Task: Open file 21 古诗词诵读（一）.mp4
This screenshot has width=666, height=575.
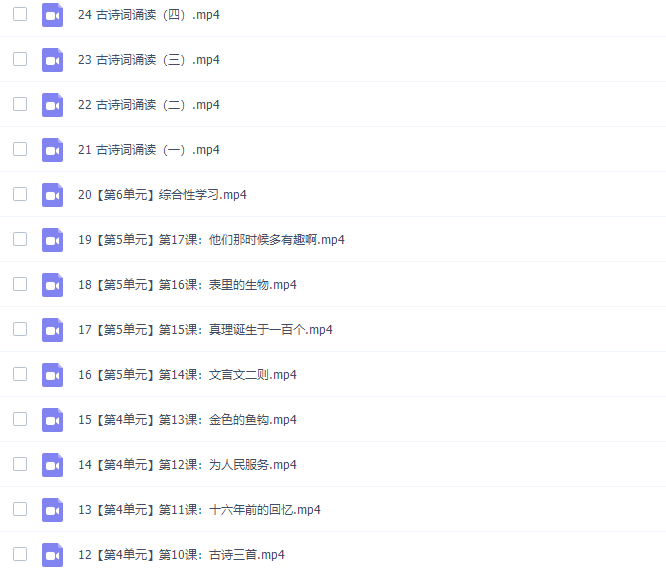Action: point(148,150)
